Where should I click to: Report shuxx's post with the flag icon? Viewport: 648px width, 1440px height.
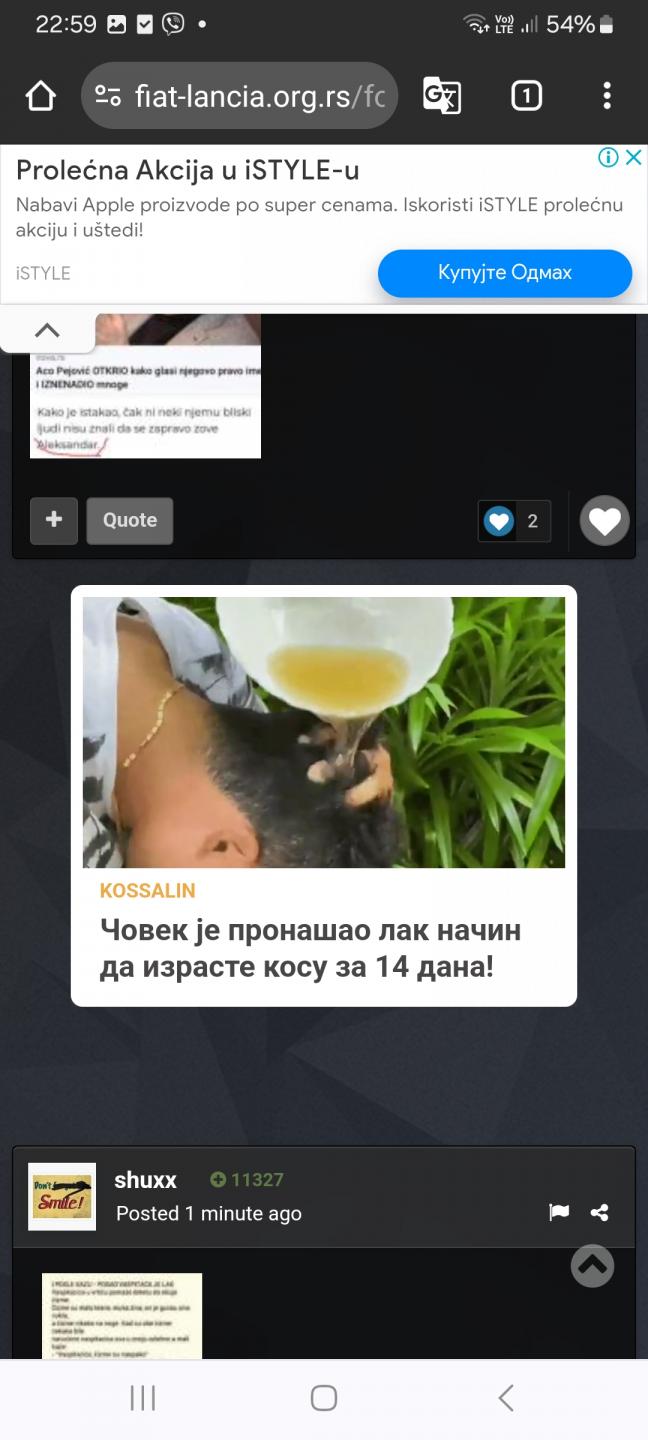tap(559, 1212)
